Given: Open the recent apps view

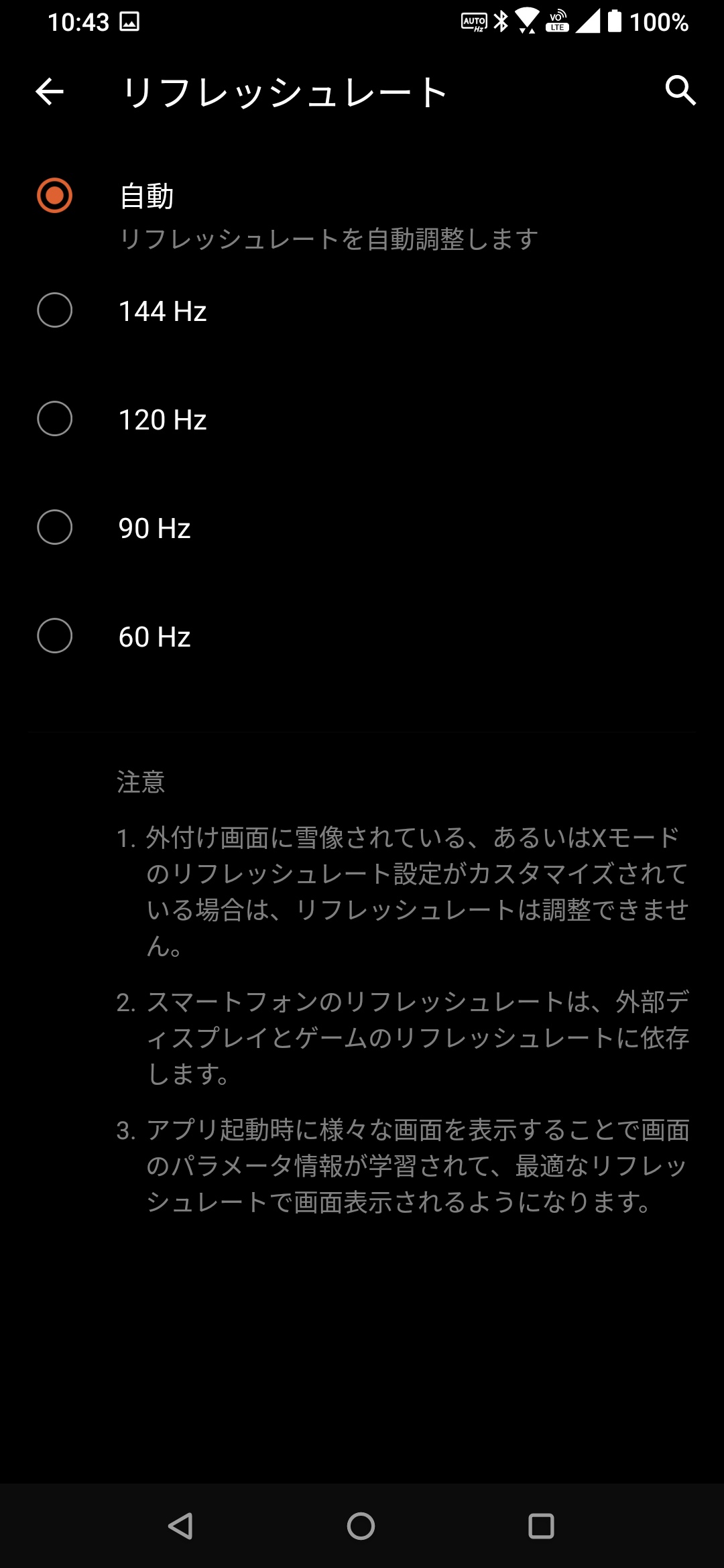Looking at the screenshot, I should click(x=541, y=1526).
